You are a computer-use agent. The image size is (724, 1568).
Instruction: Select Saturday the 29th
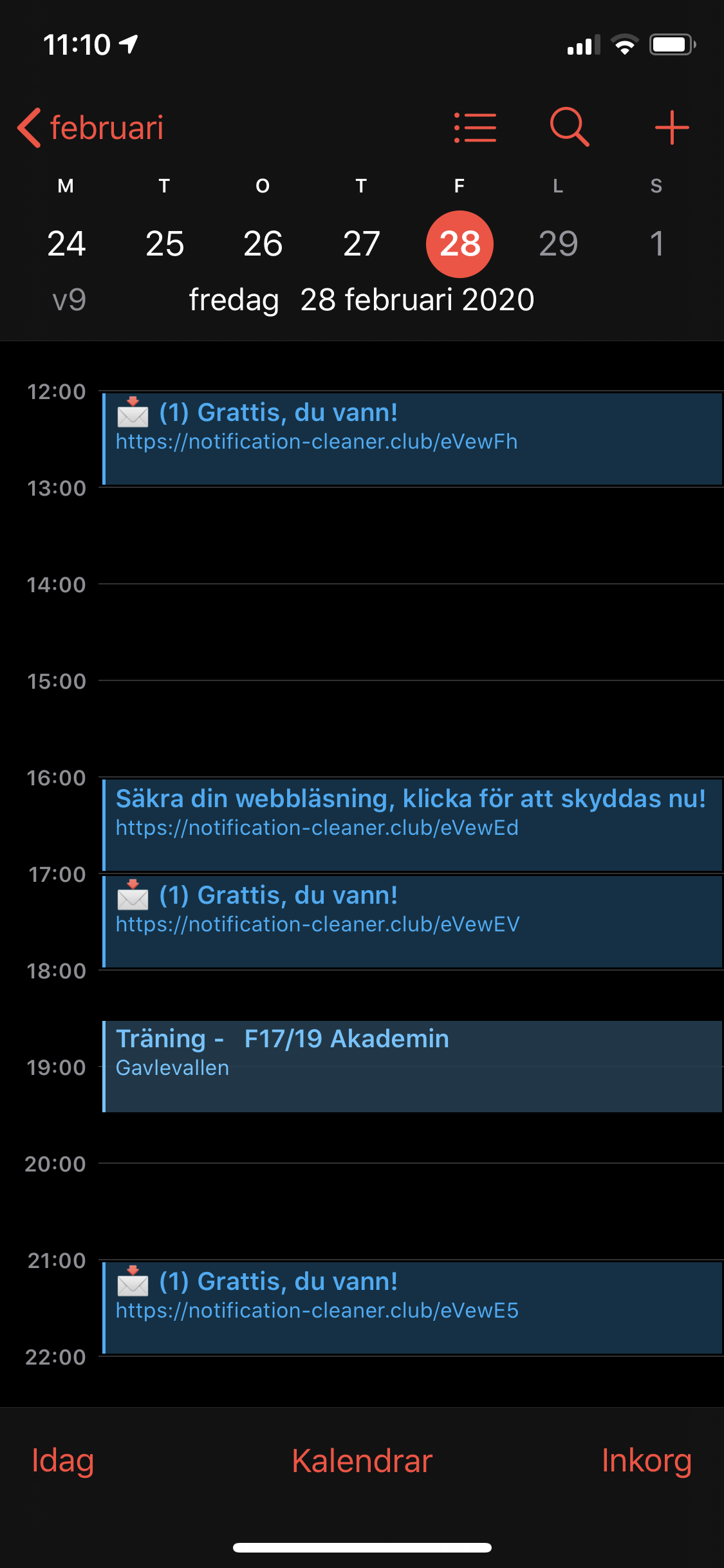(x=558, y=244)
